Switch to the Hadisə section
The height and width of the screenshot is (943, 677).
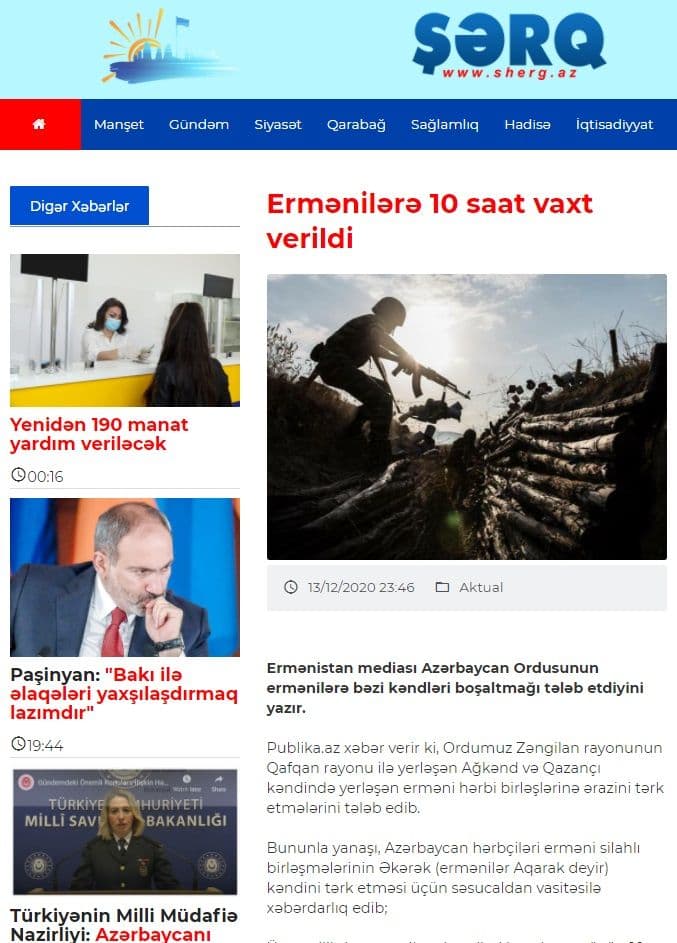[x=527, y=124]
